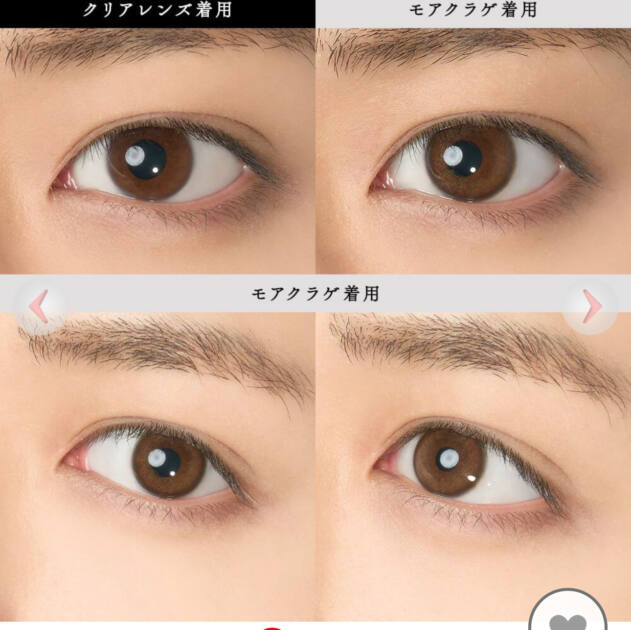Viewport: 631px width, 630px height.
Task: Go to the next product image
Action: 591,308
